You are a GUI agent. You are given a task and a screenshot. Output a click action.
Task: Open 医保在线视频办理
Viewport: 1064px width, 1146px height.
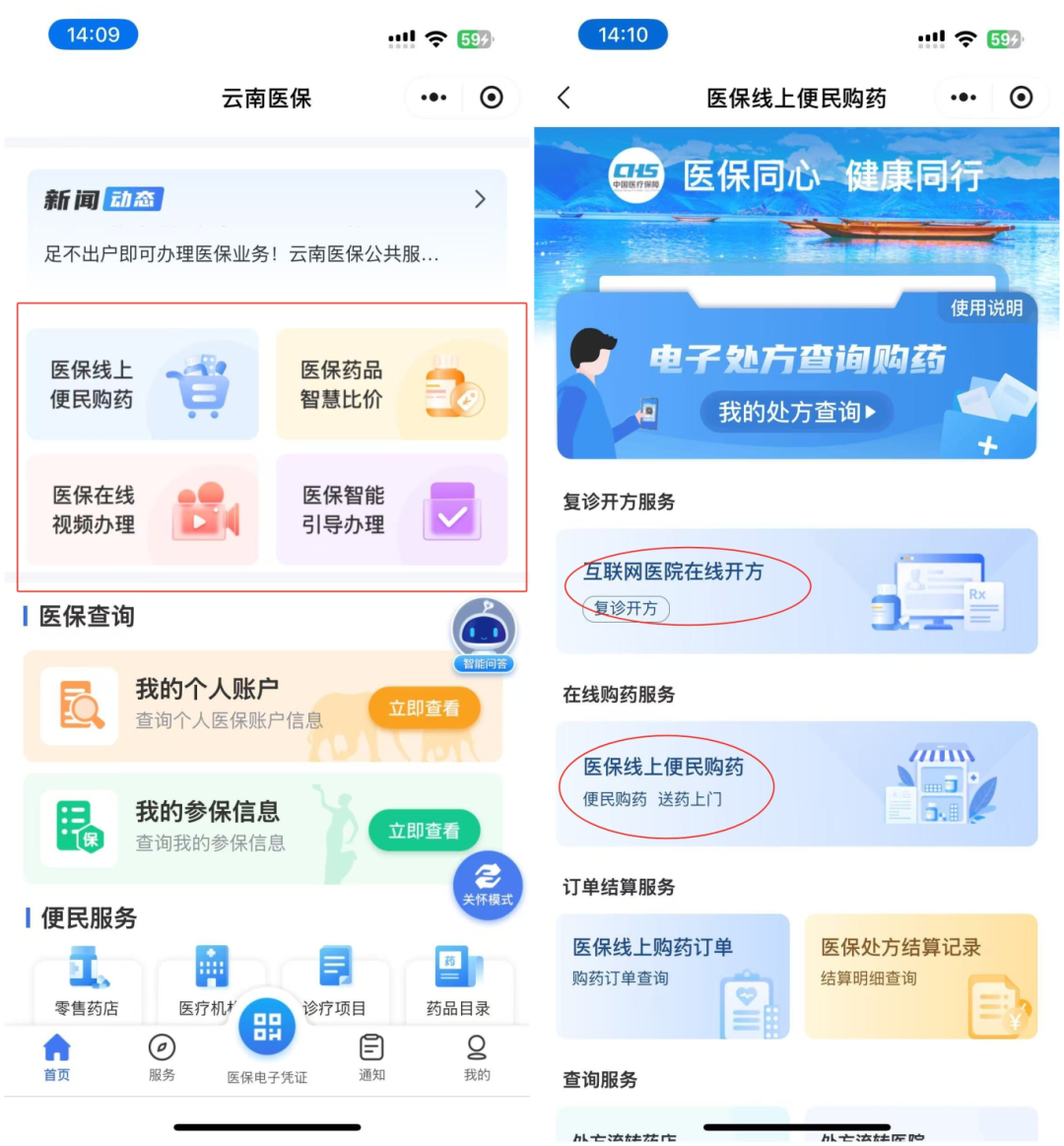[142, 509]
